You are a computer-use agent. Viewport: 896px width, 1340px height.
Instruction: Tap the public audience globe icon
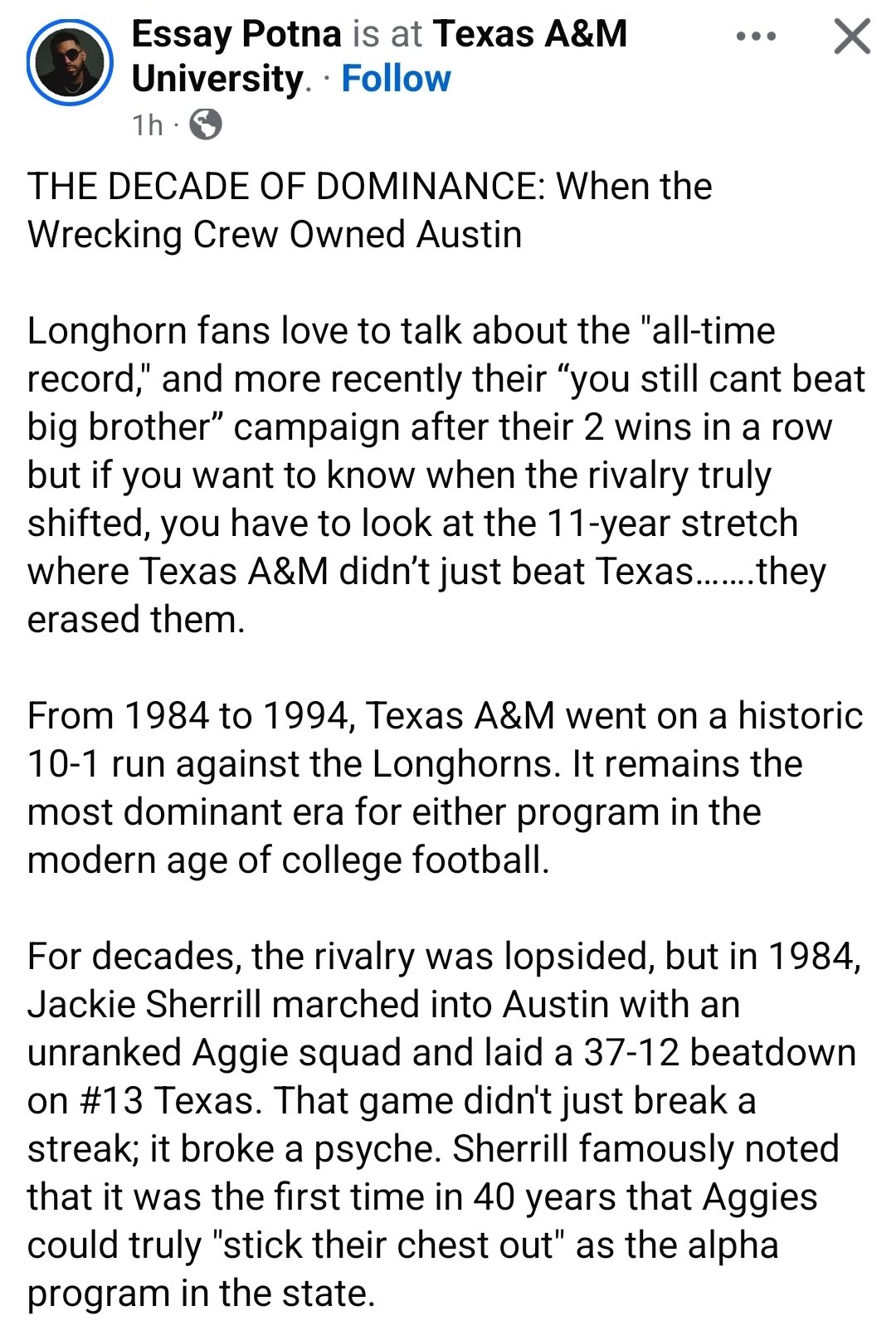[206, 125]
